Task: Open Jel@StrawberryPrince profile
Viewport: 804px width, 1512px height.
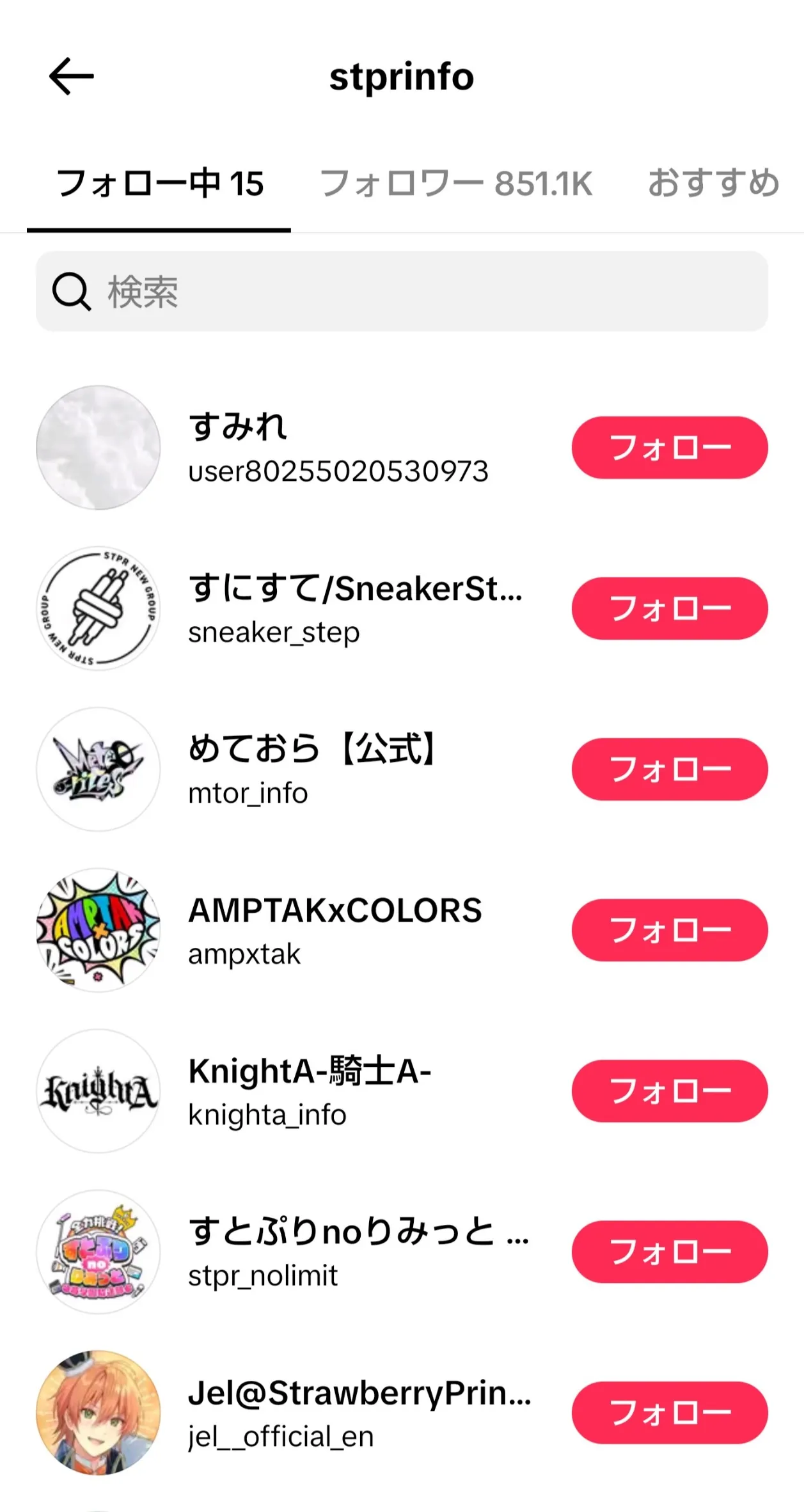Action: click(x=358, y=1413)
